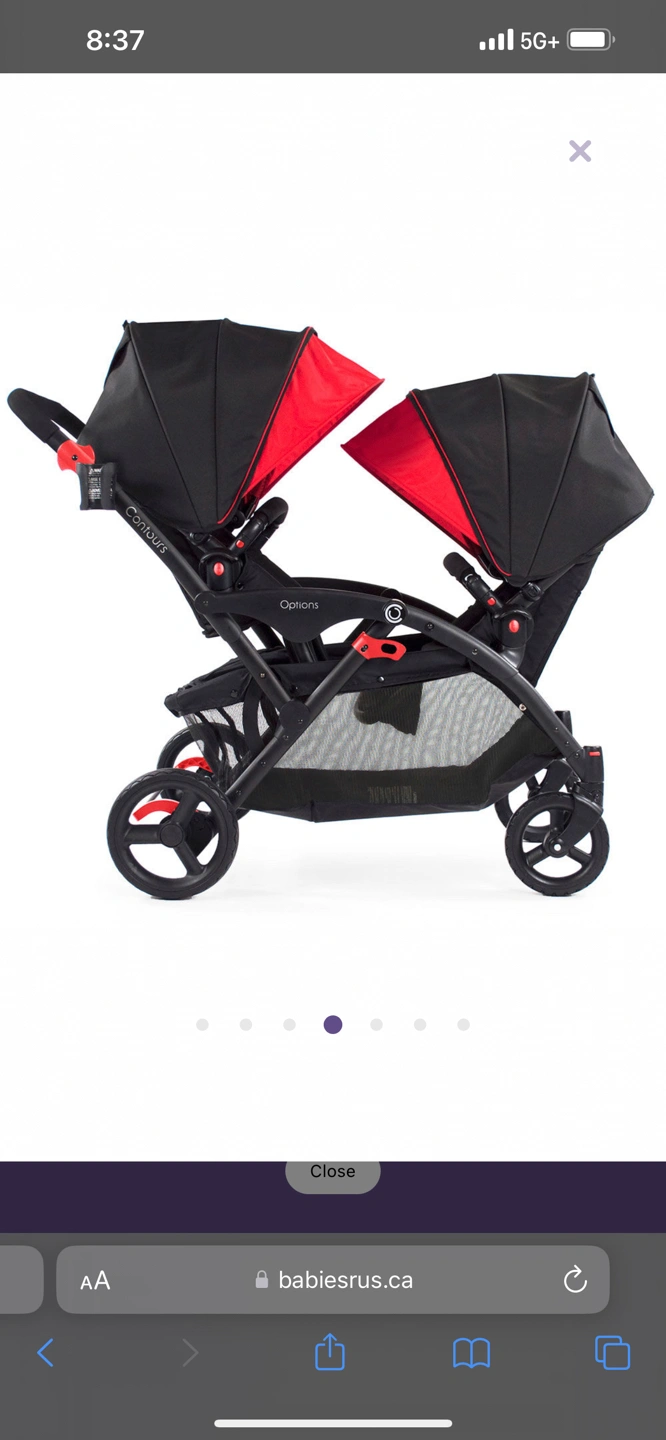This screenshot has width=666, height=1440.
Task: Tap the Close button at the bottom
Action: coord(333,1172)
